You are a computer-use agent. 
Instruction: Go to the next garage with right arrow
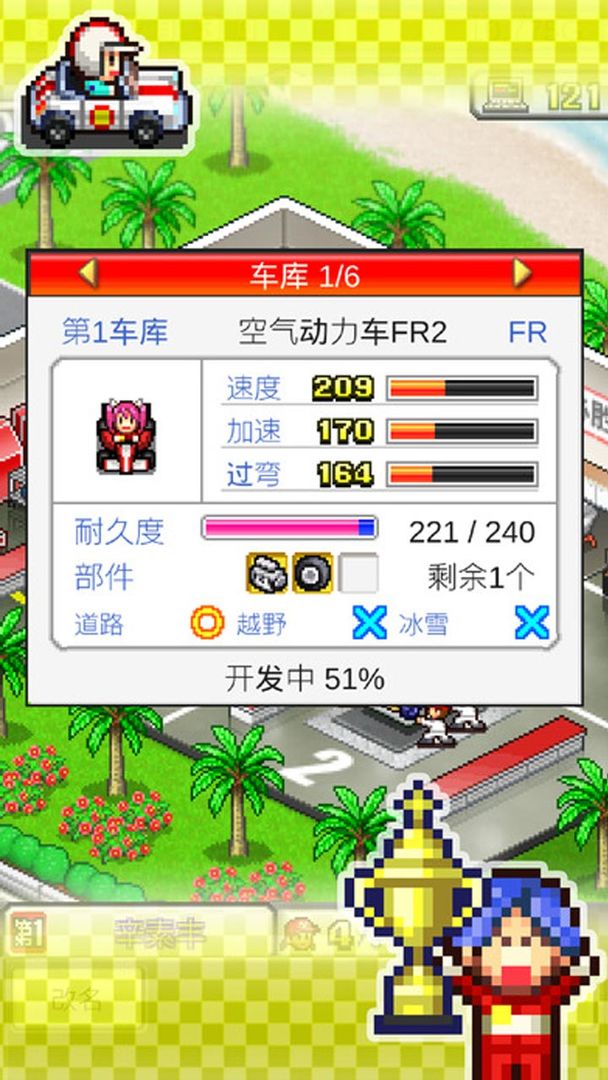(x=521, y=274)
